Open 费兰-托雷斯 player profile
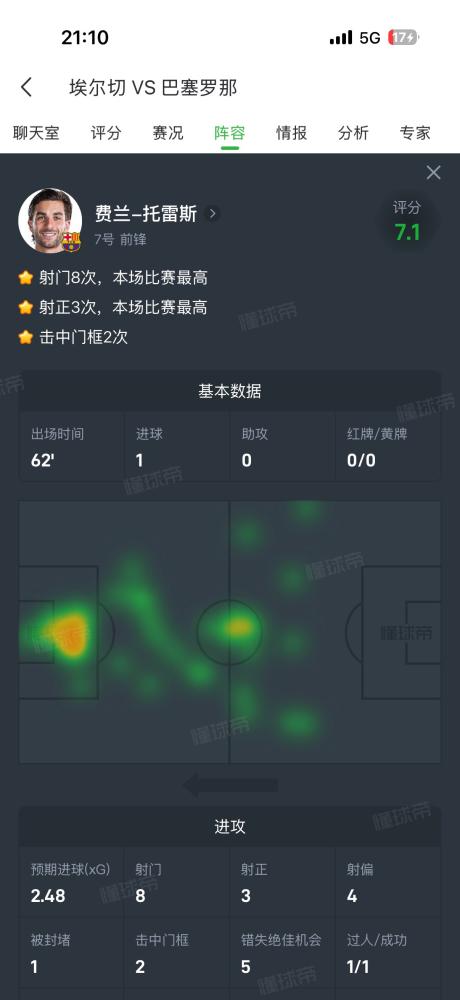 click(156, 214)
